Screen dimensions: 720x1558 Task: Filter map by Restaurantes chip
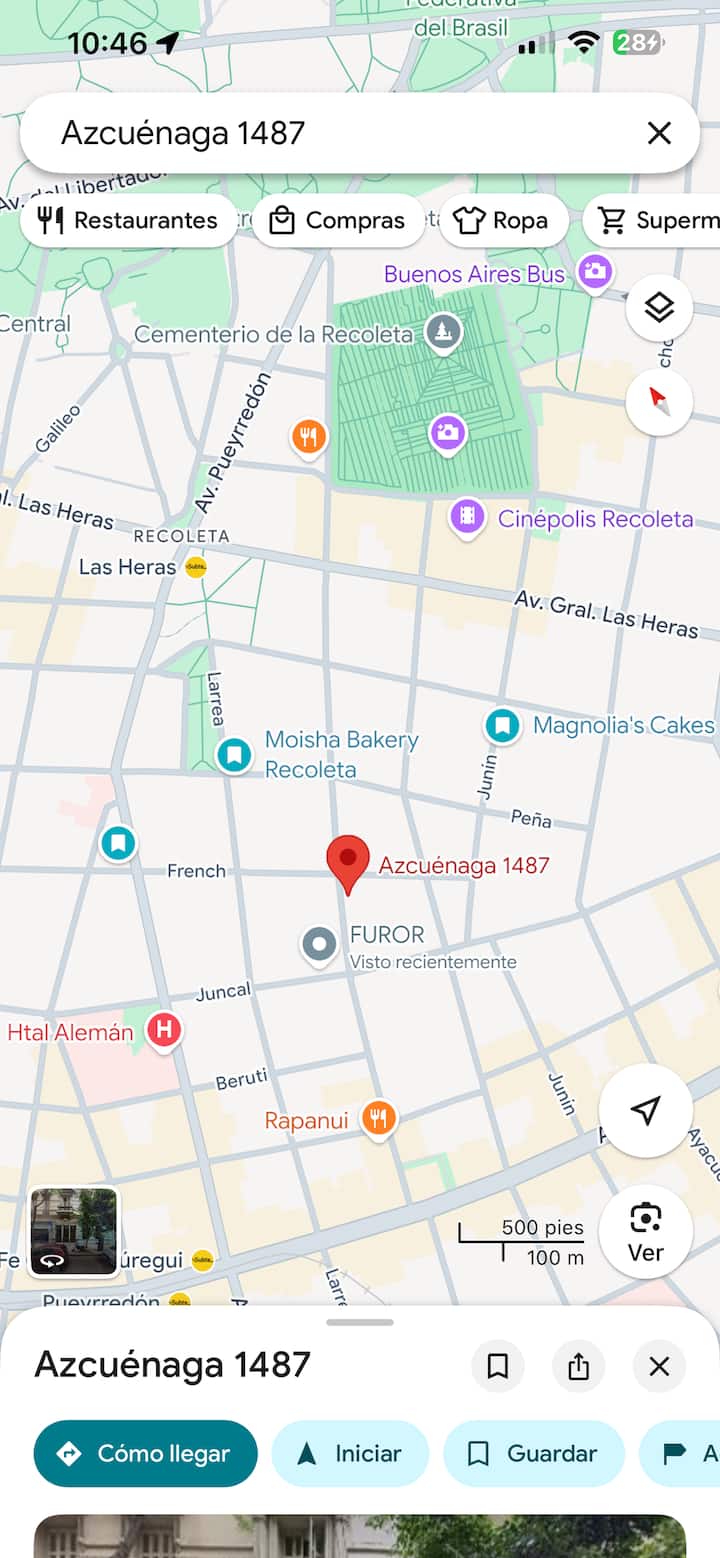[128, 220]
